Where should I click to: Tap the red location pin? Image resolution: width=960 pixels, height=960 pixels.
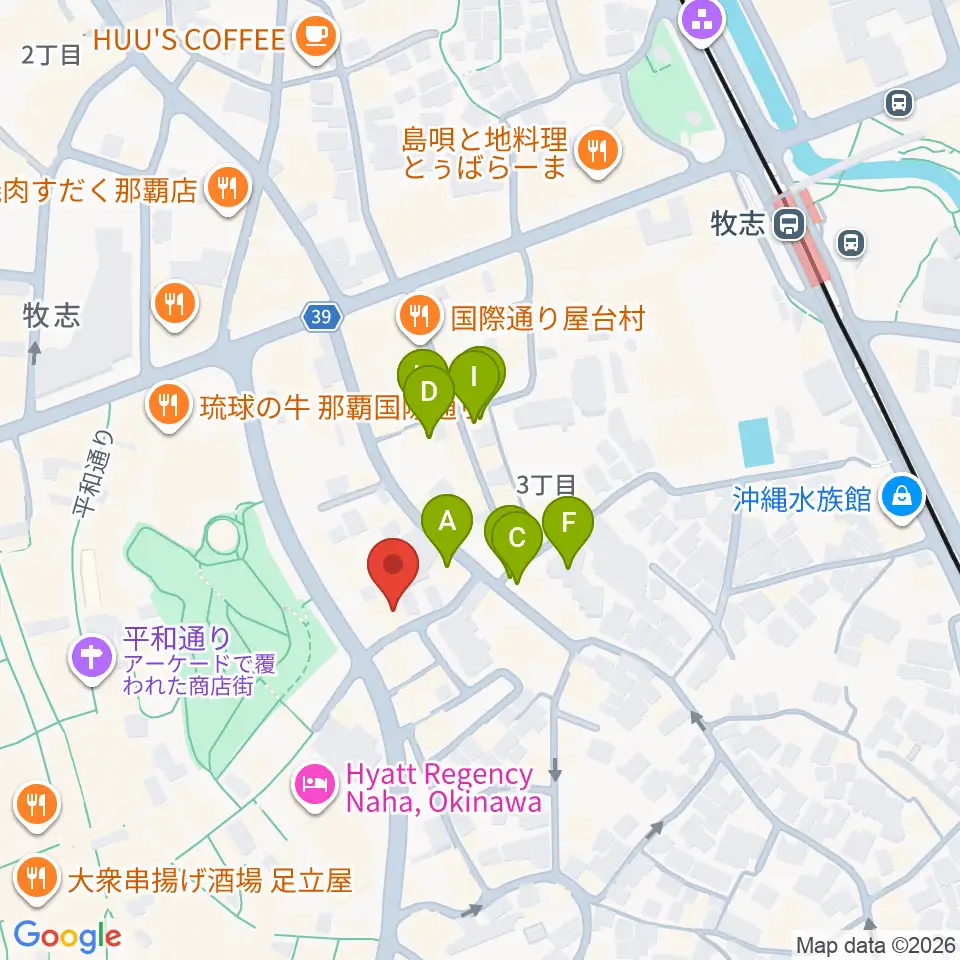tap(393, 570)
